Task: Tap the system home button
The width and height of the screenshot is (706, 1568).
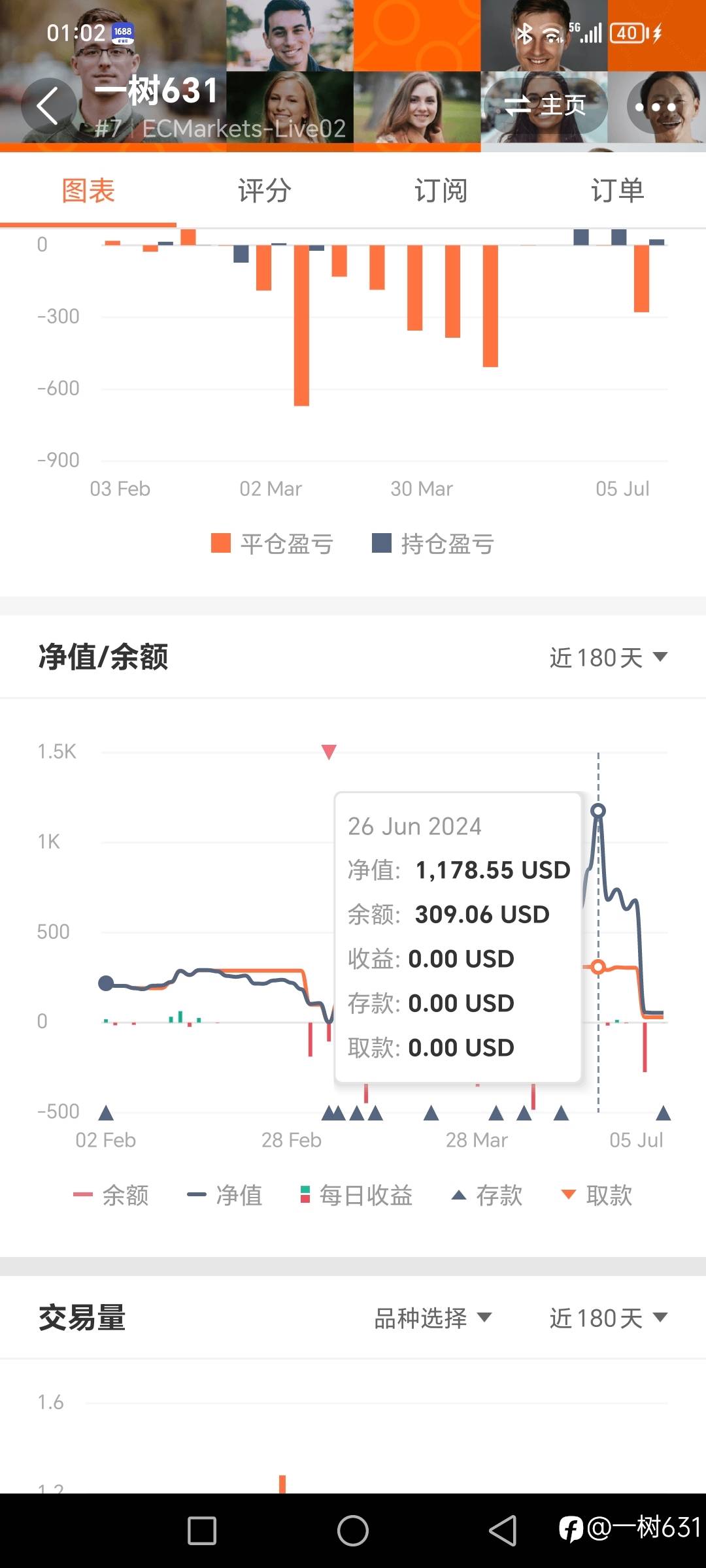Action: (x=353, y=1531)
